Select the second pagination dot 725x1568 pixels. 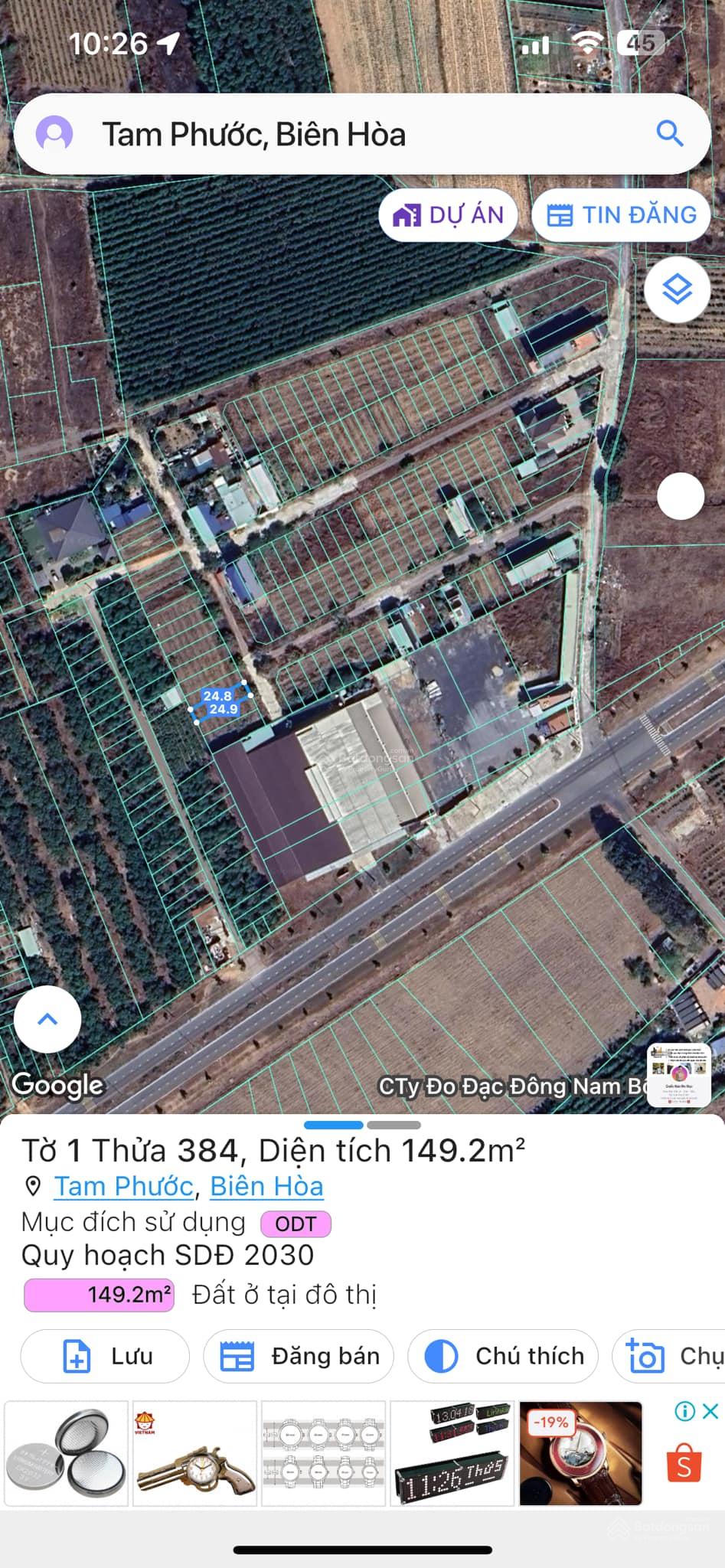[x=393, y=1125]
